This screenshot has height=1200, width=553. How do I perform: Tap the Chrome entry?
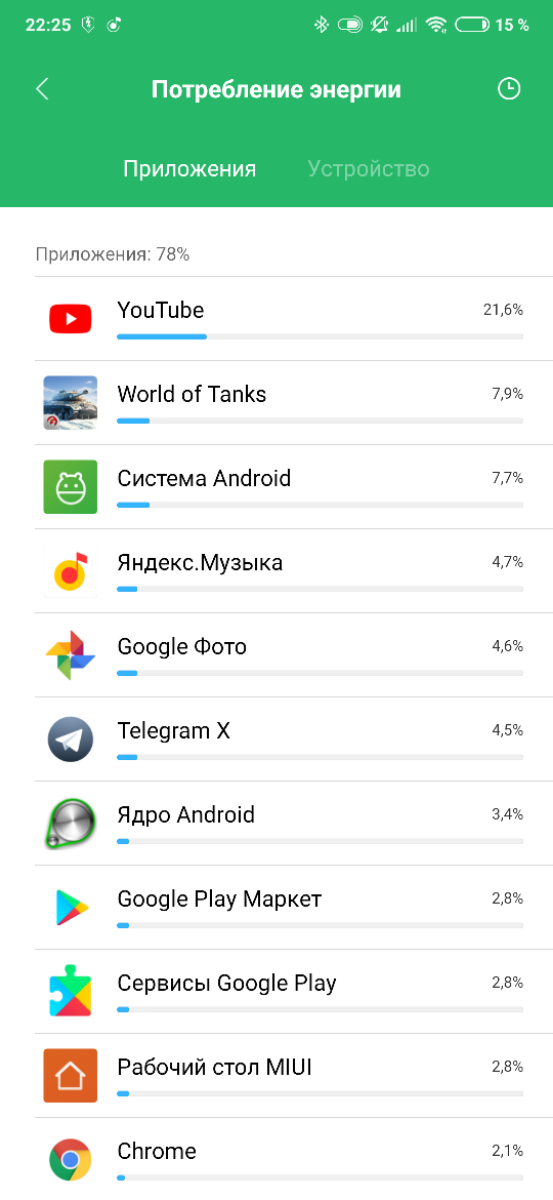pos(276,1159)
